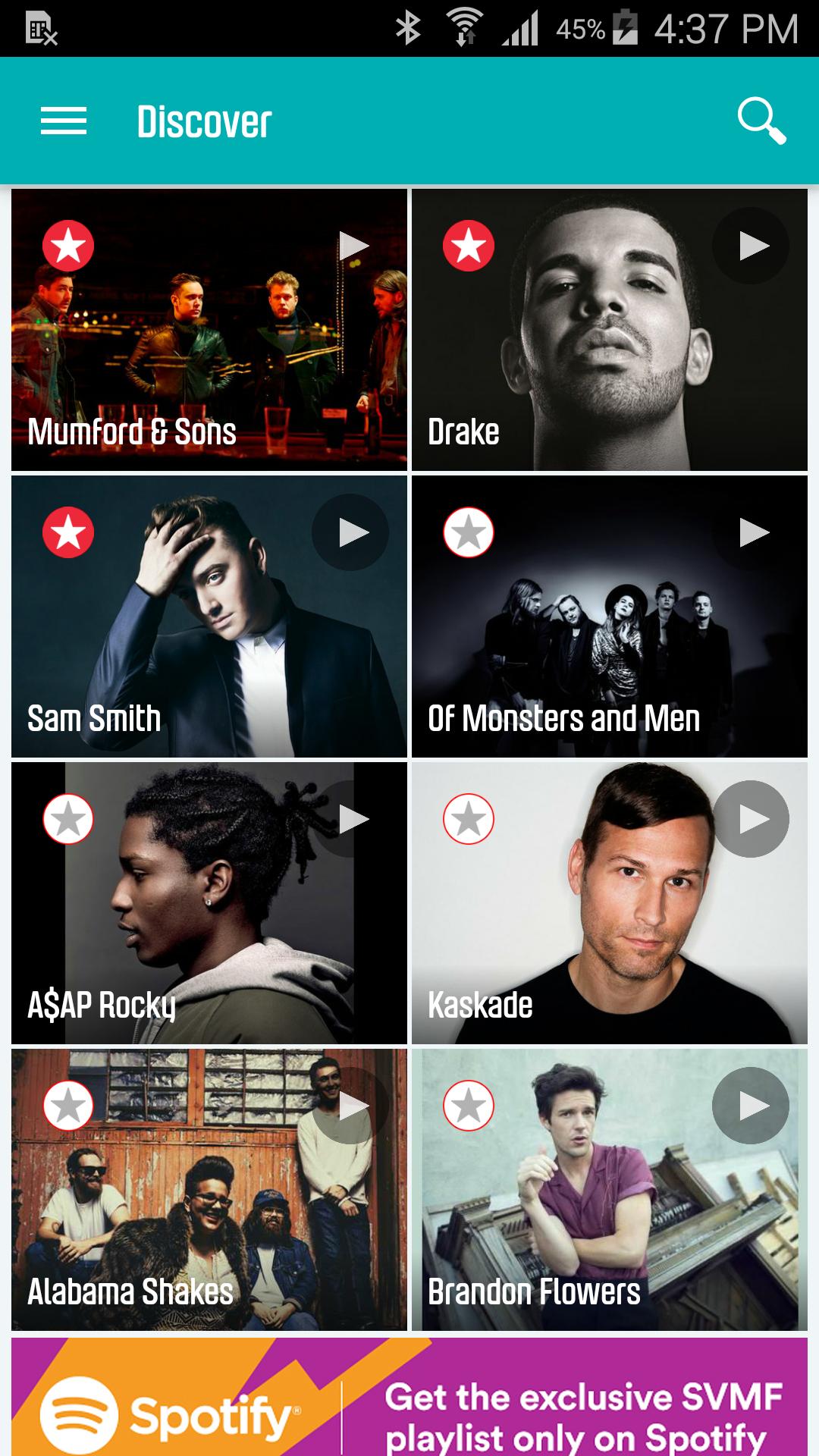Image resolution: width=819 pixels, height=1456 pixels.
Task: Star A$AP Rocky as favorite
Action: [68, 819]
